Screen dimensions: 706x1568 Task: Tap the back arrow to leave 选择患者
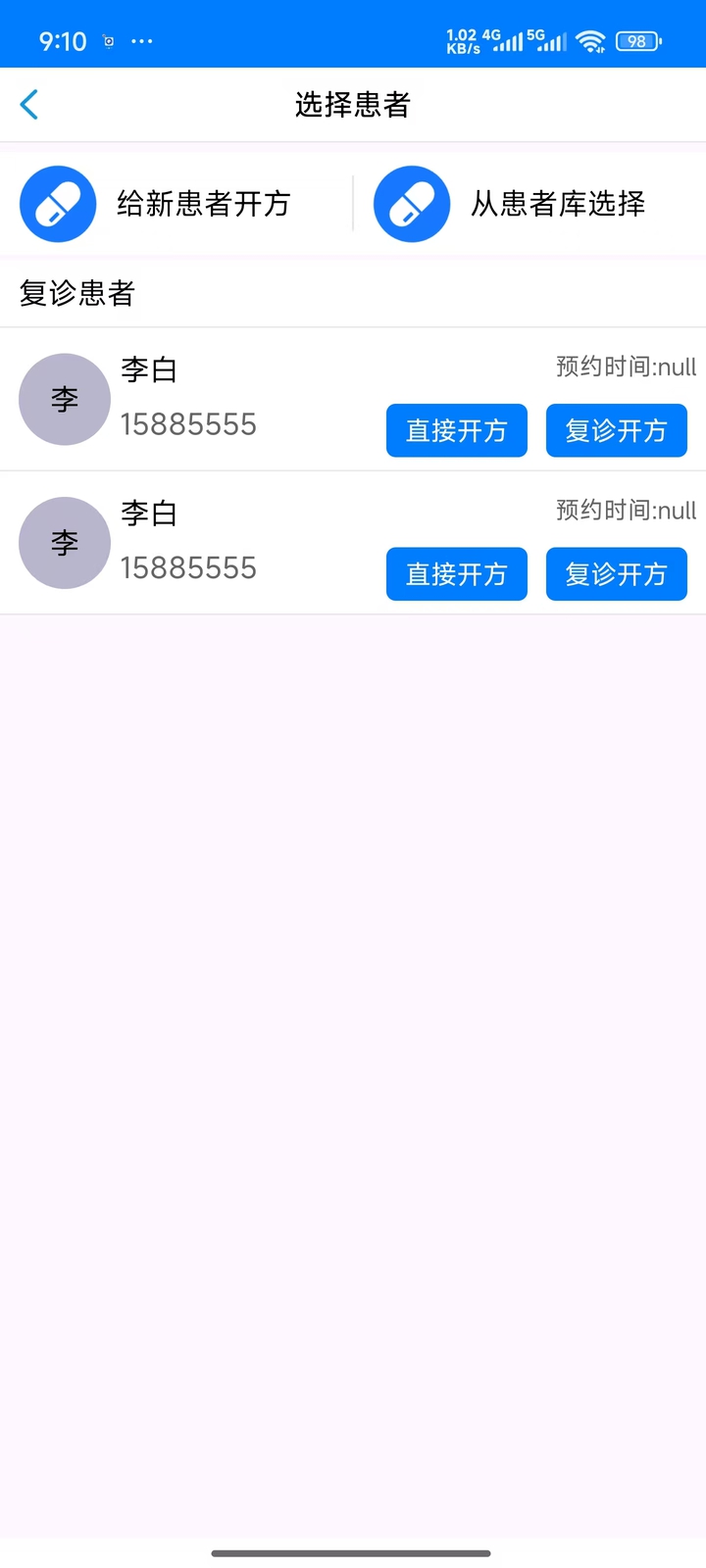tap(29, 104)
